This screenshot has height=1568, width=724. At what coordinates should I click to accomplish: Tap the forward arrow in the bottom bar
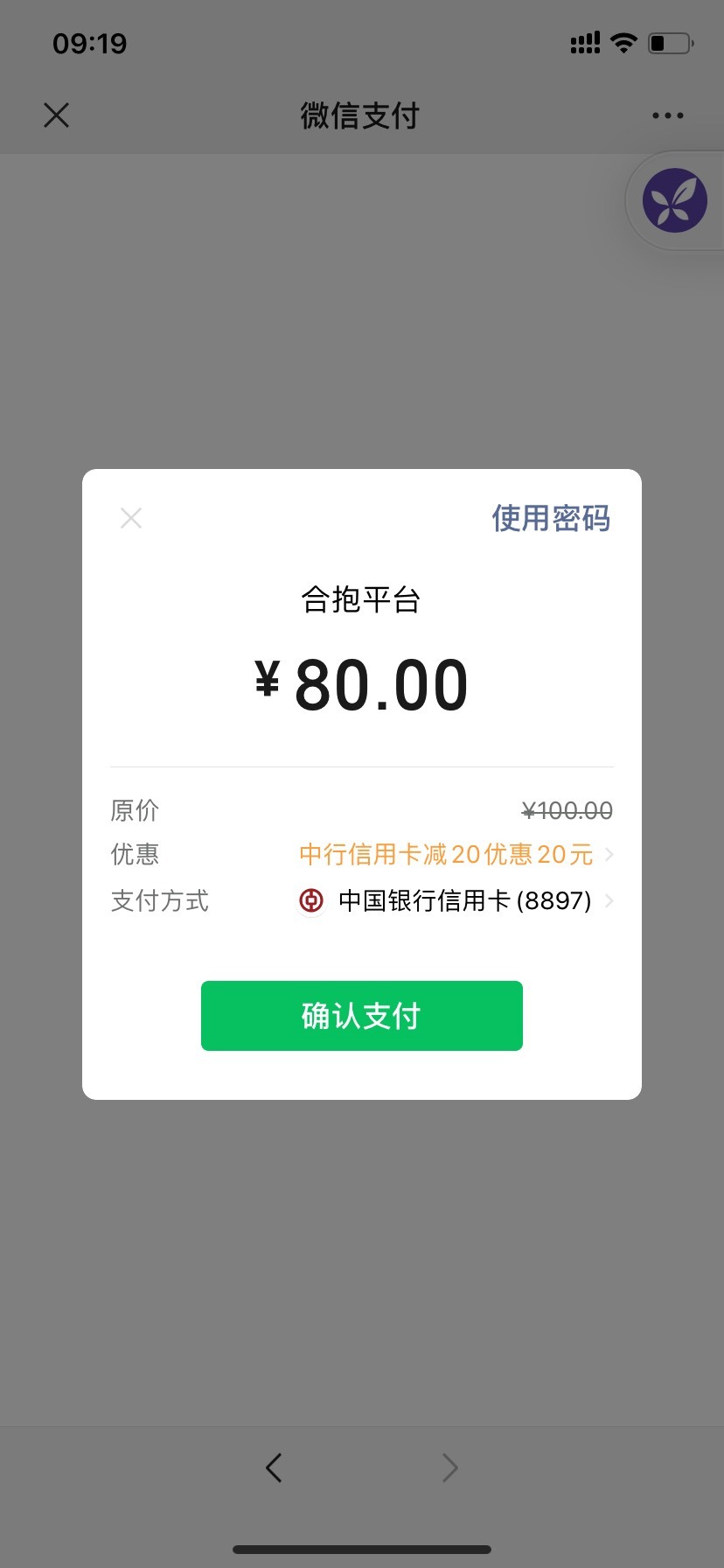pos(449,1467)
